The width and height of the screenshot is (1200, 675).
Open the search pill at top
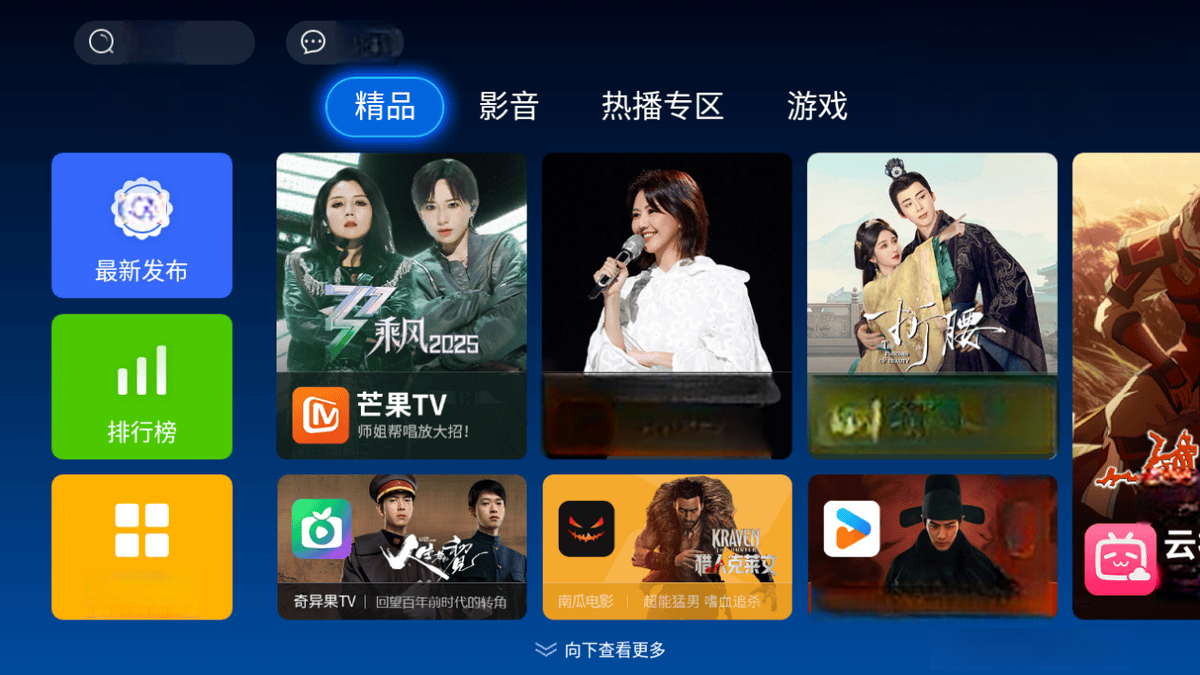pos(164,43)
